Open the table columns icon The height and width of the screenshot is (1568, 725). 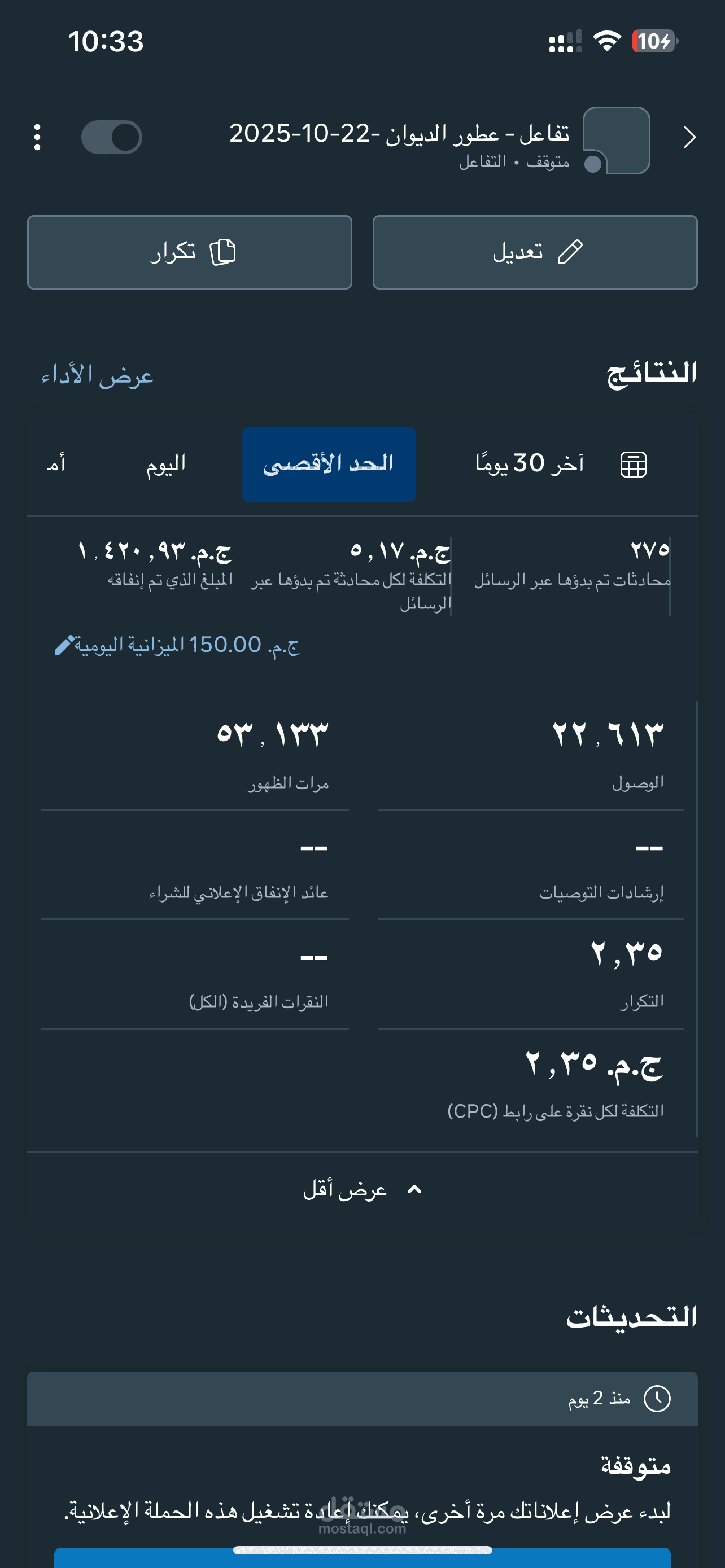(x=633, y=465)
